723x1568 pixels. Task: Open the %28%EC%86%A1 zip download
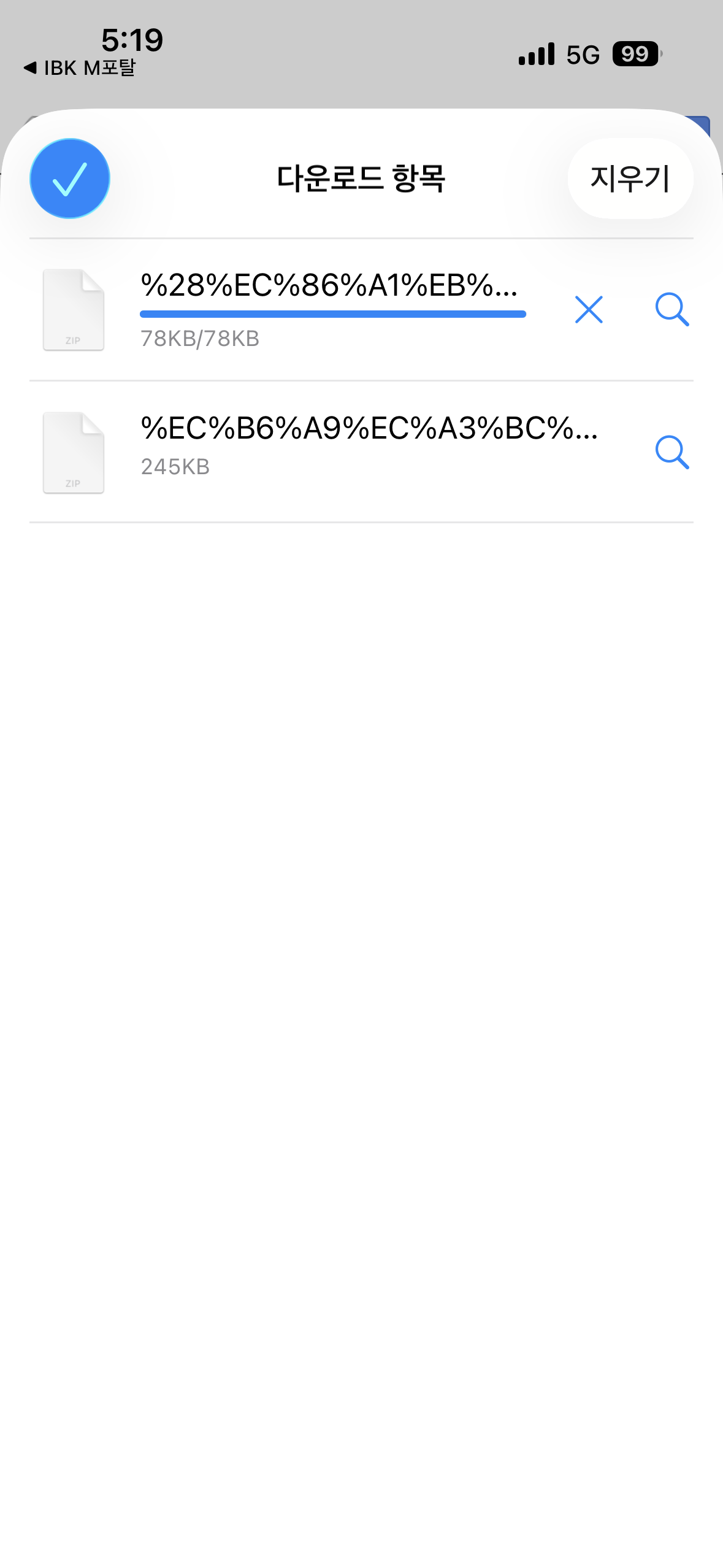pyautogui.click(x=329, y=286)
